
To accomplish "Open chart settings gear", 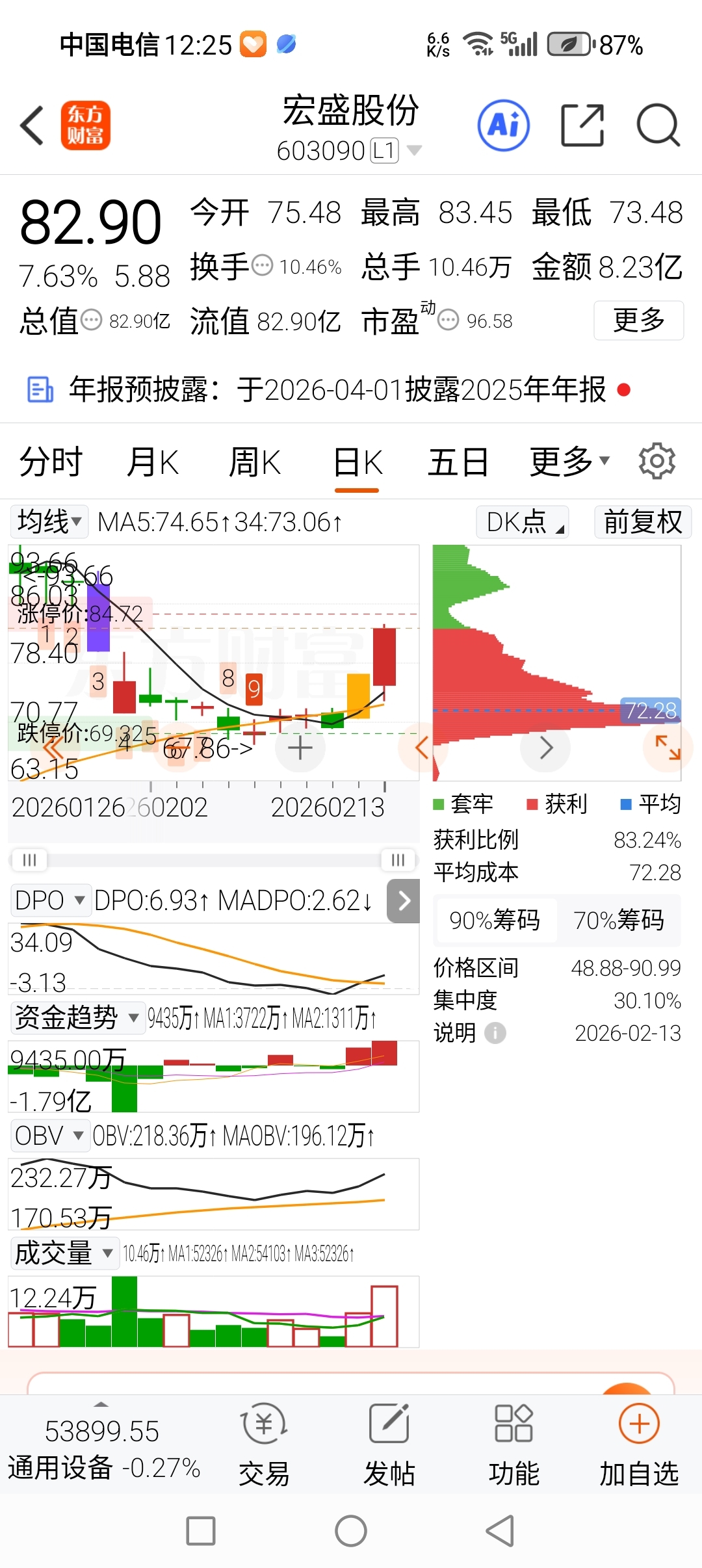I will pyautogui.click(x=657, y=462).
